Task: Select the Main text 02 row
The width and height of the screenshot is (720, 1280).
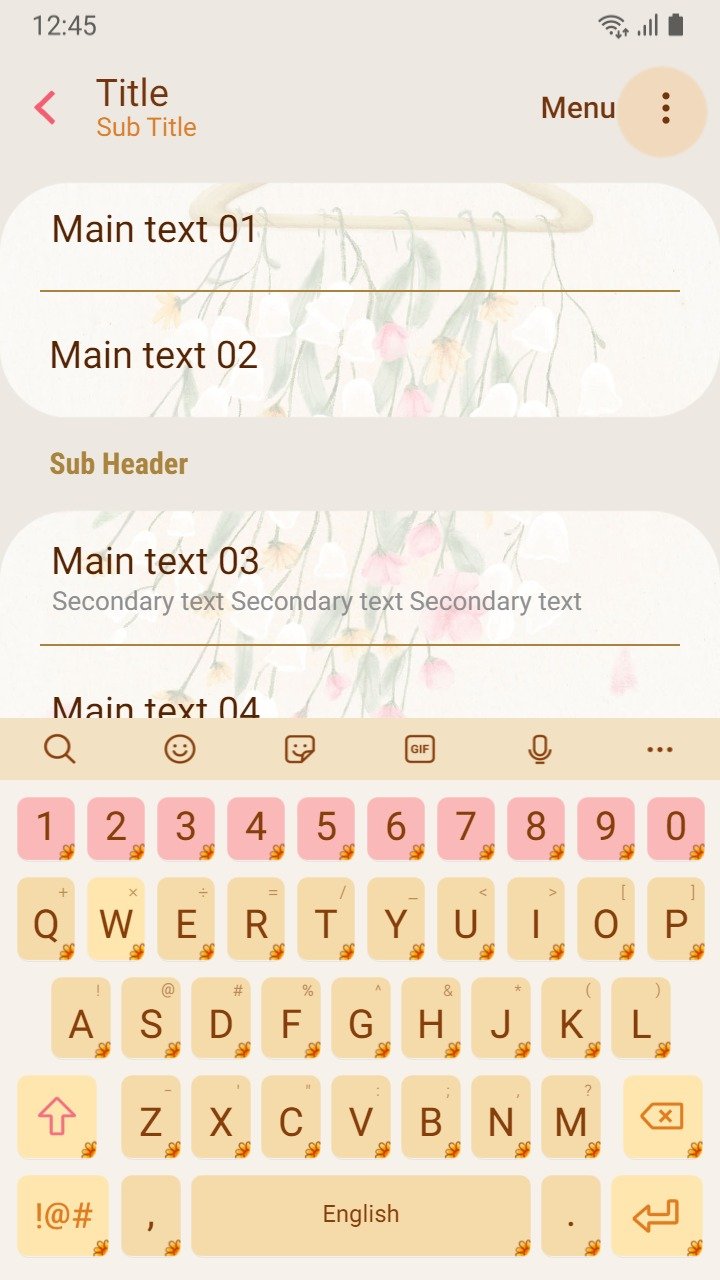Action: 360,354
